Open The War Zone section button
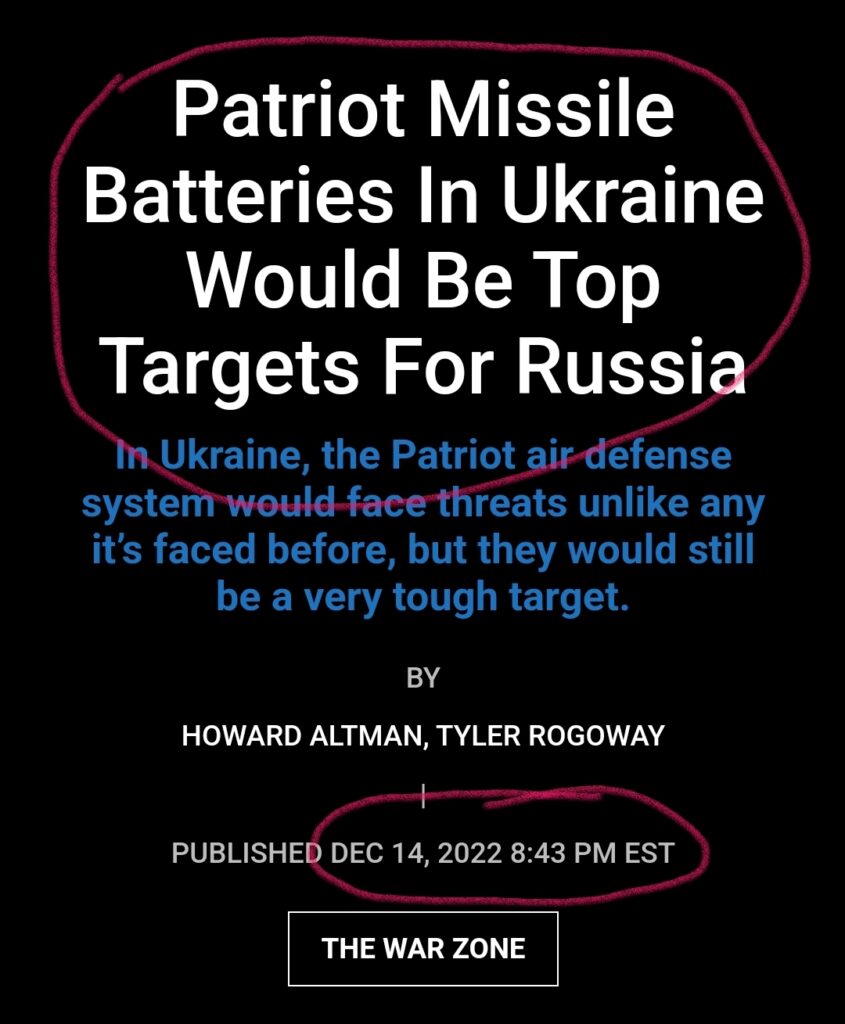Screen dimensions: 845x1024 pos(422,948)
